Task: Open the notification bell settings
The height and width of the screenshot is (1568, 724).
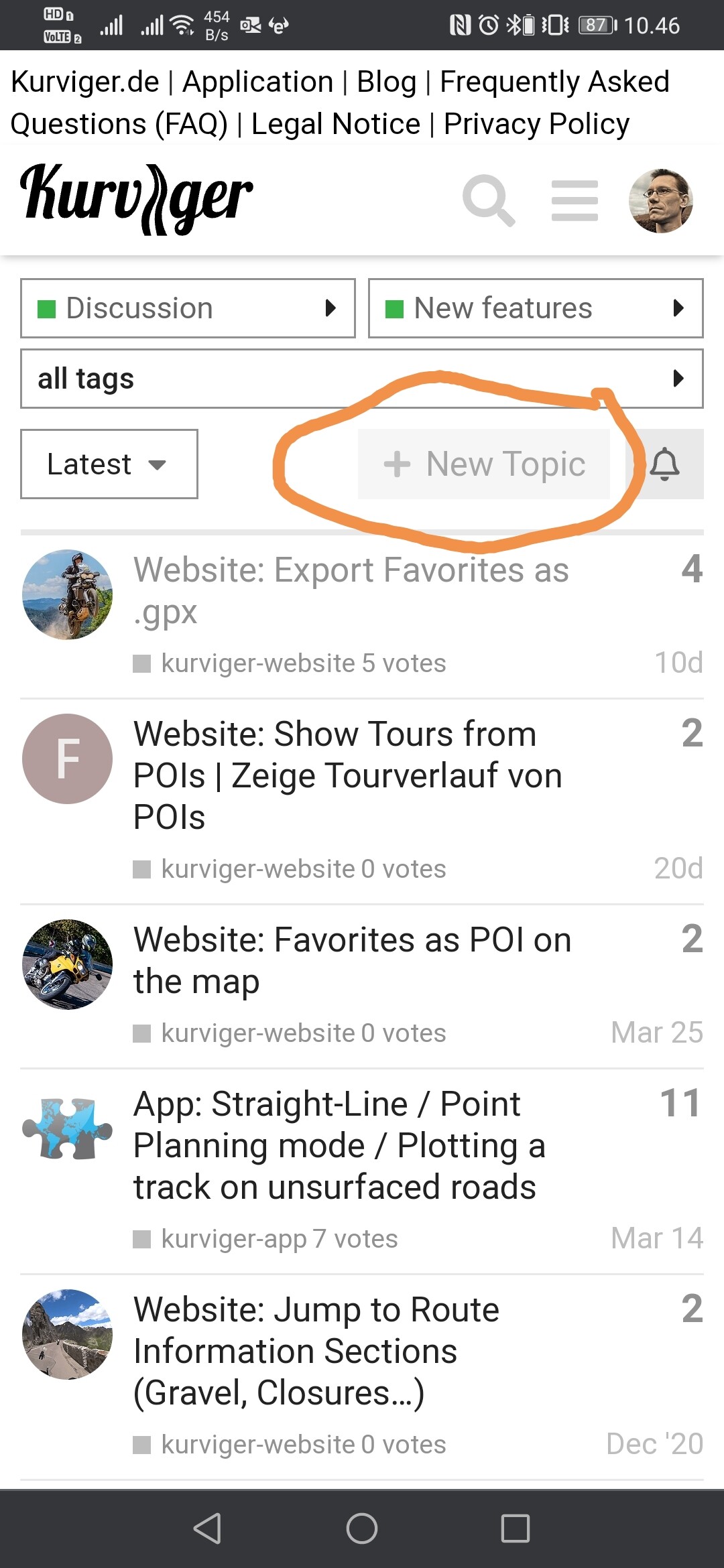Action: point(664,464)
